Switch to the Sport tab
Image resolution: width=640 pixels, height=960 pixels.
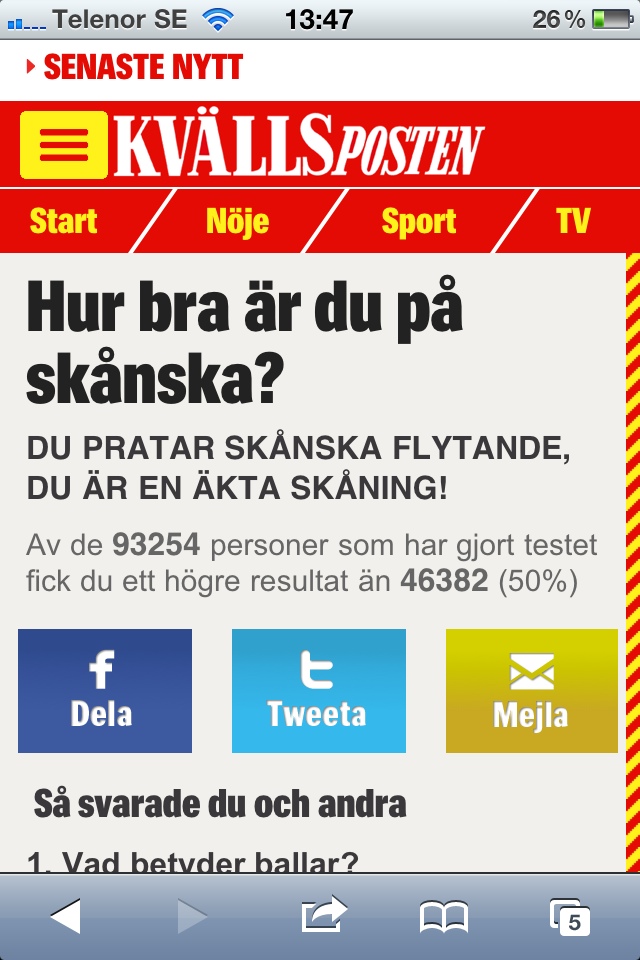418,221
